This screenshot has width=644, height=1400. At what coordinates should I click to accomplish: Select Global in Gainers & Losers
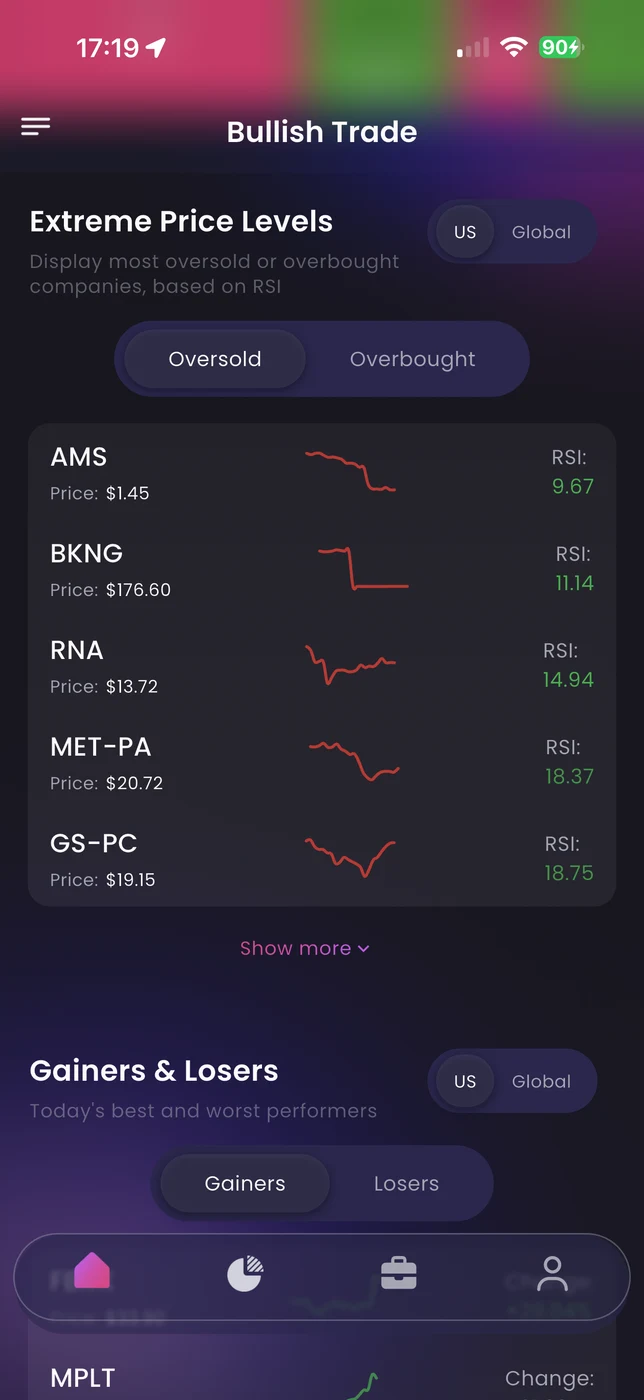tap(541, 1081)
